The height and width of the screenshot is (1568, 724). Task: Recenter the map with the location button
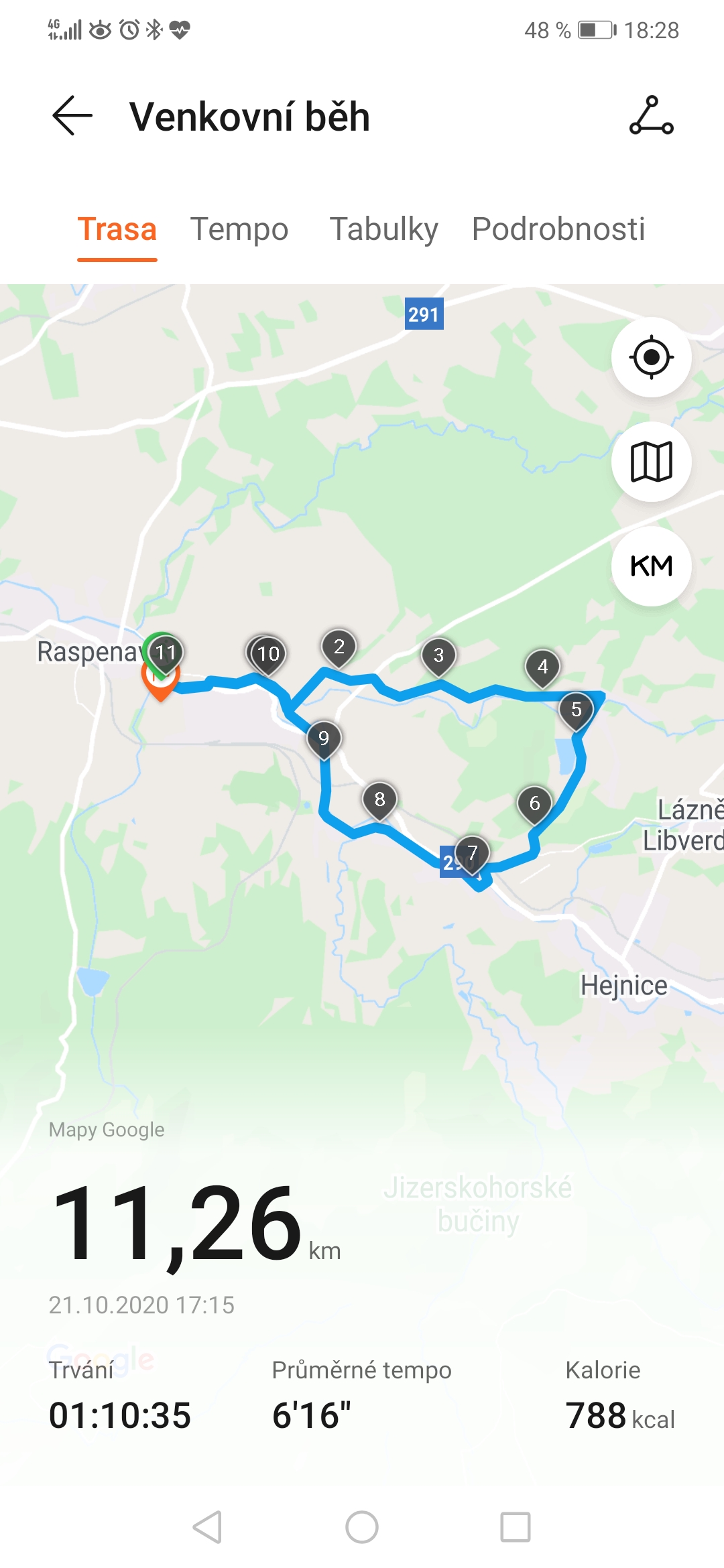(652, 357)
